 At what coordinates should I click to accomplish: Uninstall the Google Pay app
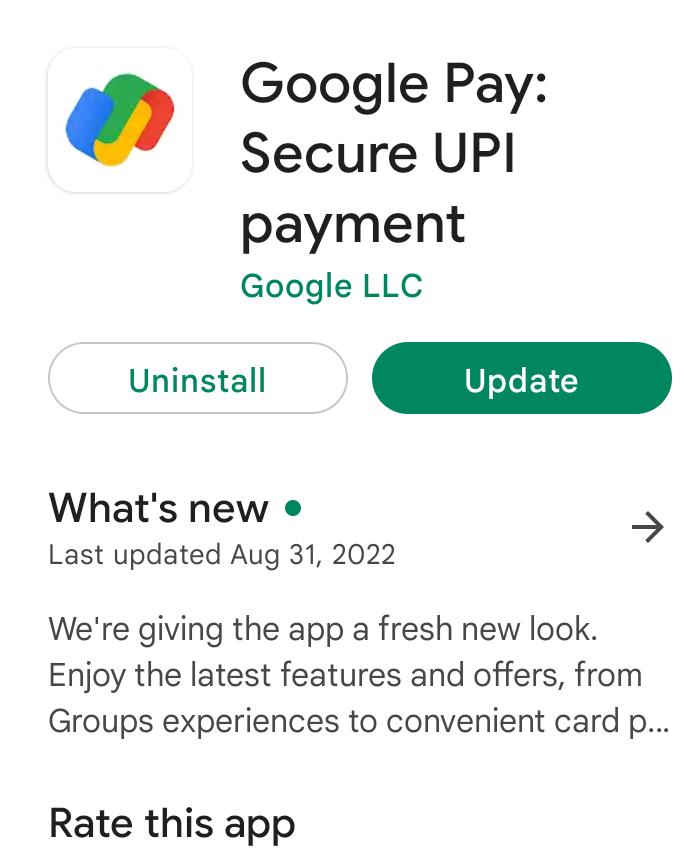click(x=198, y=379)
